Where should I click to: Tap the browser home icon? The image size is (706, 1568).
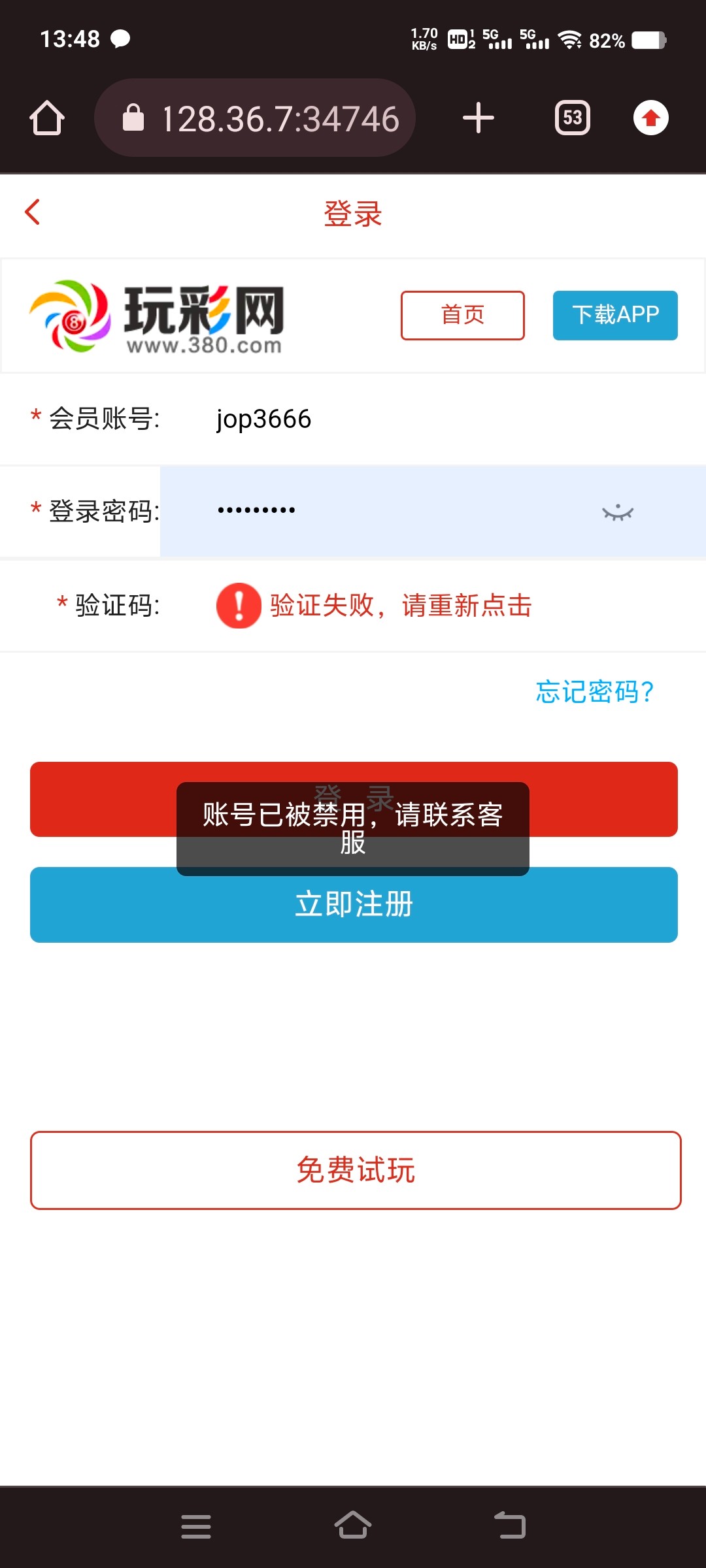coord(47,118)
